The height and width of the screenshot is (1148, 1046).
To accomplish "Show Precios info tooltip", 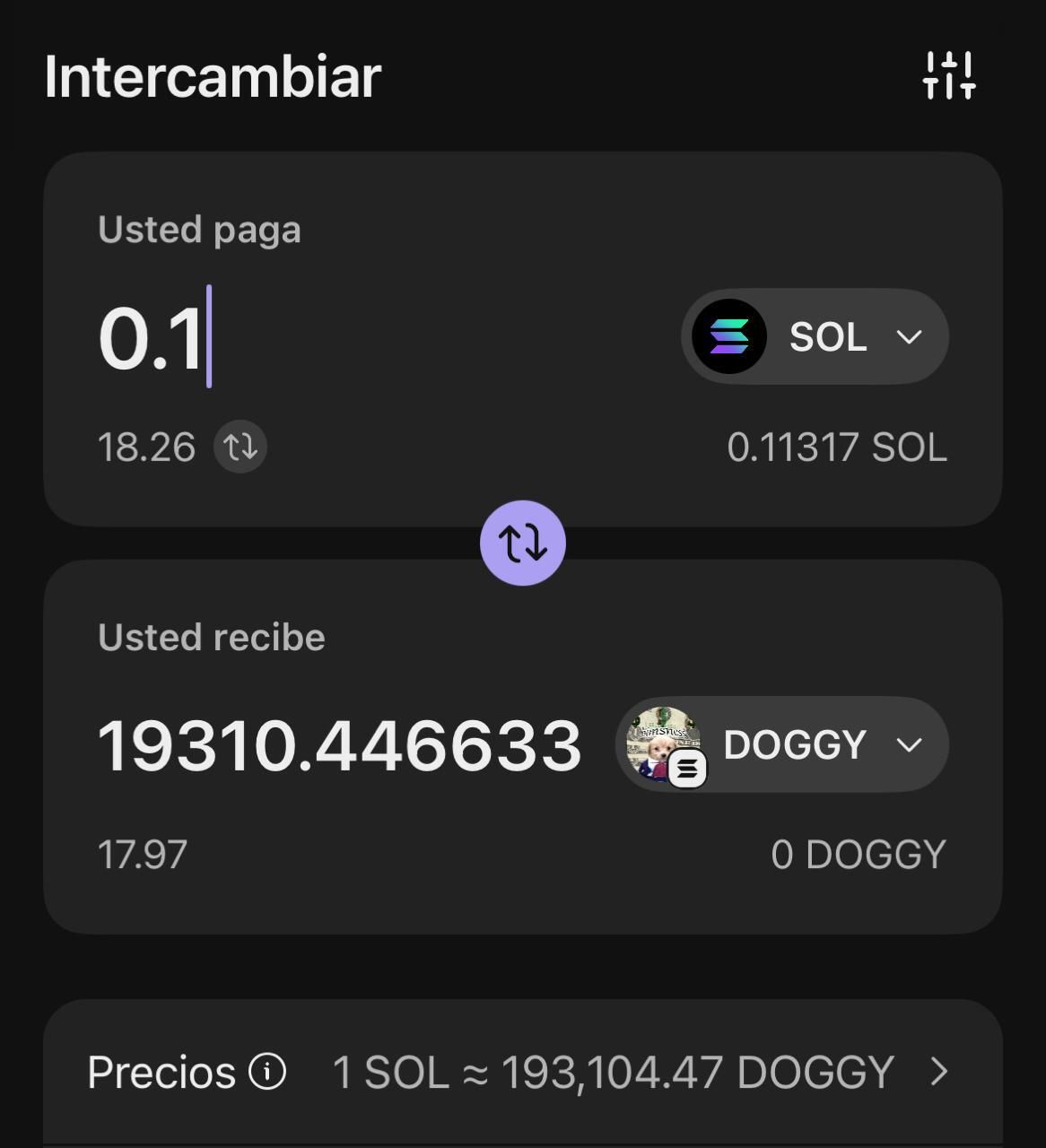I will 267,1071.
